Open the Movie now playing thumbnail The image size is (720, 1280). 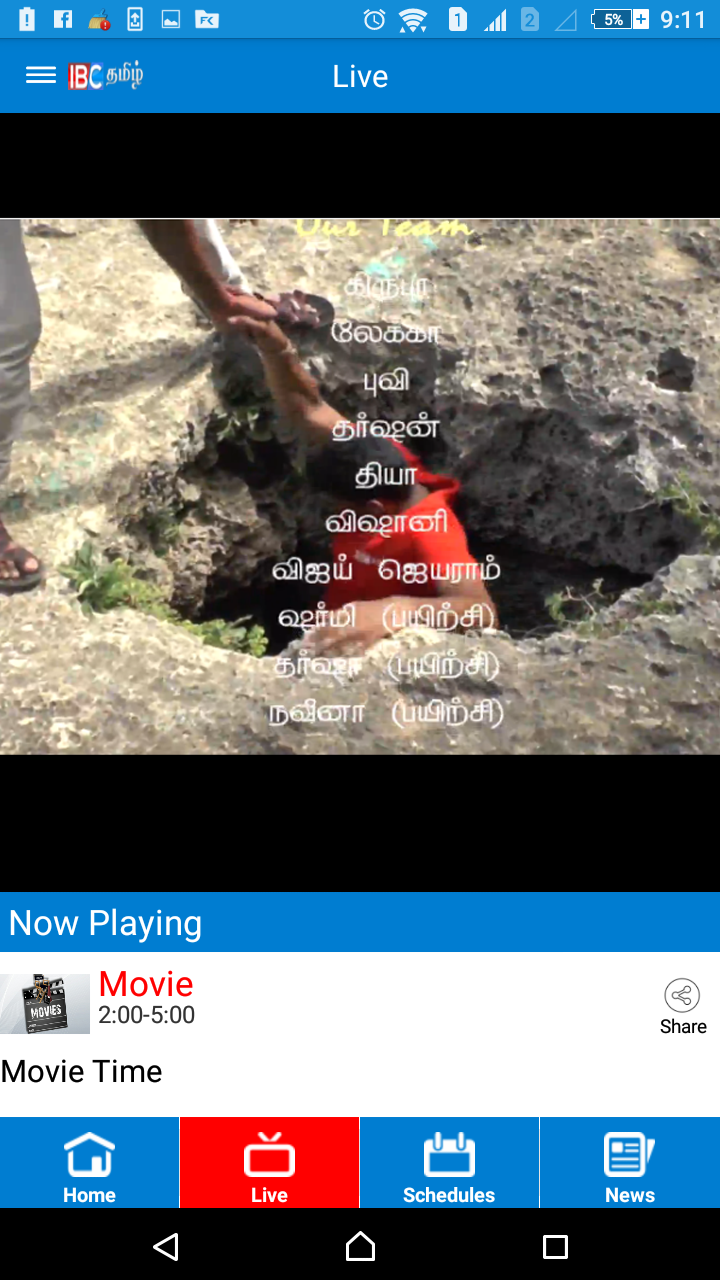click(45, 1004)
